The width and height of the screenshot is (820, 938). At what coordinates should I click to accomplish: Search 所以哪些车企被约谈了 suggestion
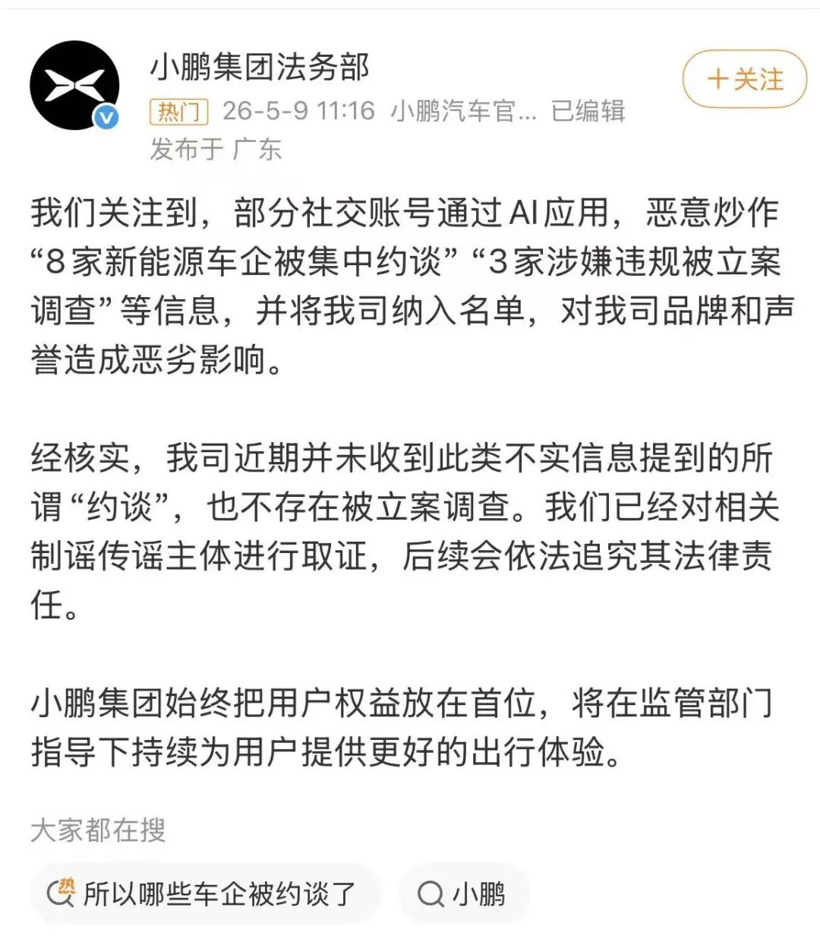click(x=205, y=894)
